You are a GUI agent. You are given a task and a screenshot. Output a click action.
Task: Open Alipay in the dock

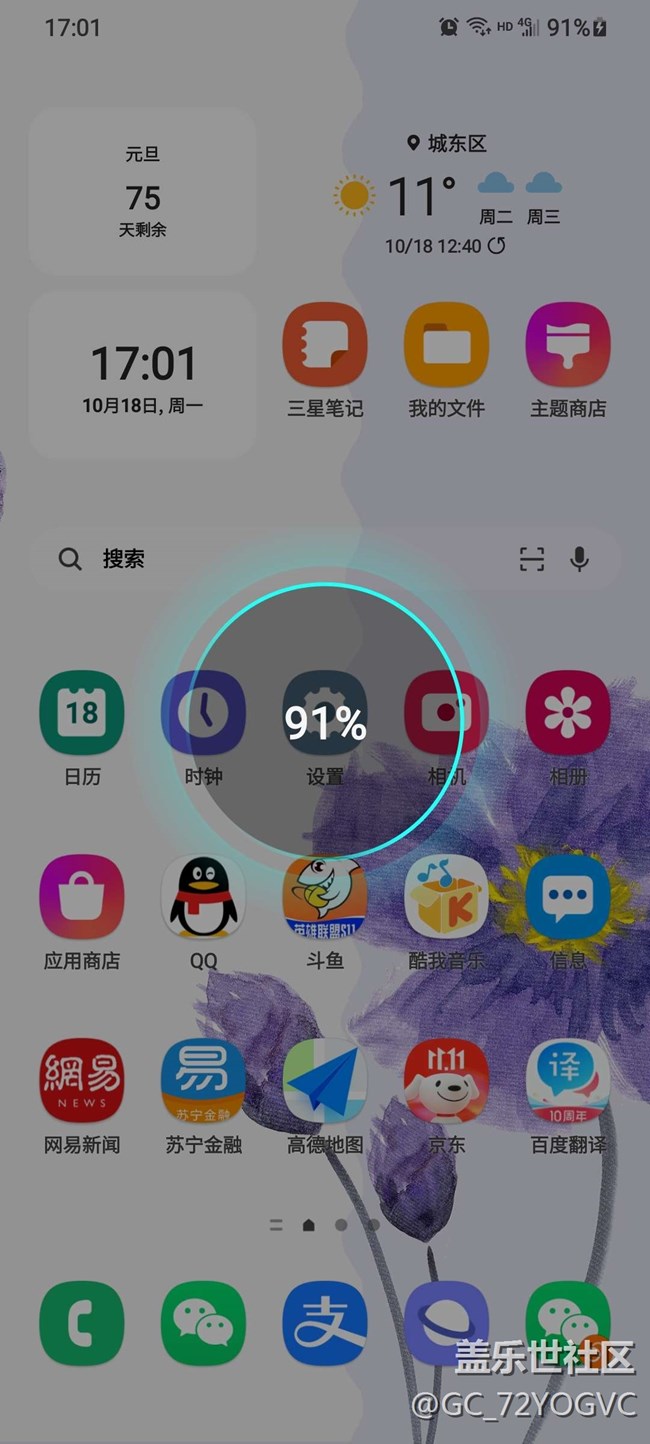(325, 1323)
